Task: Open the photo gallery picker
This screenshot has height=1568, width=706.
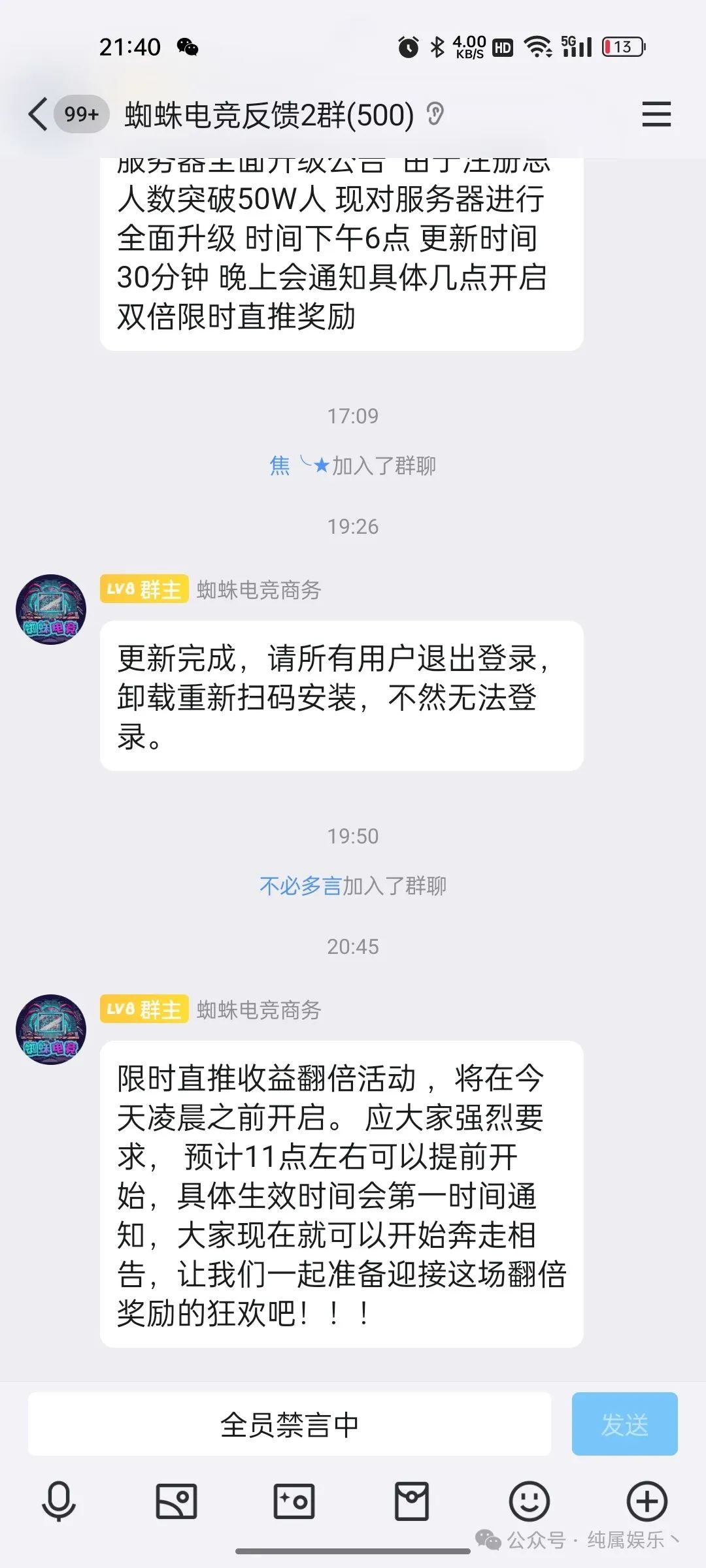Action: 176,1501
